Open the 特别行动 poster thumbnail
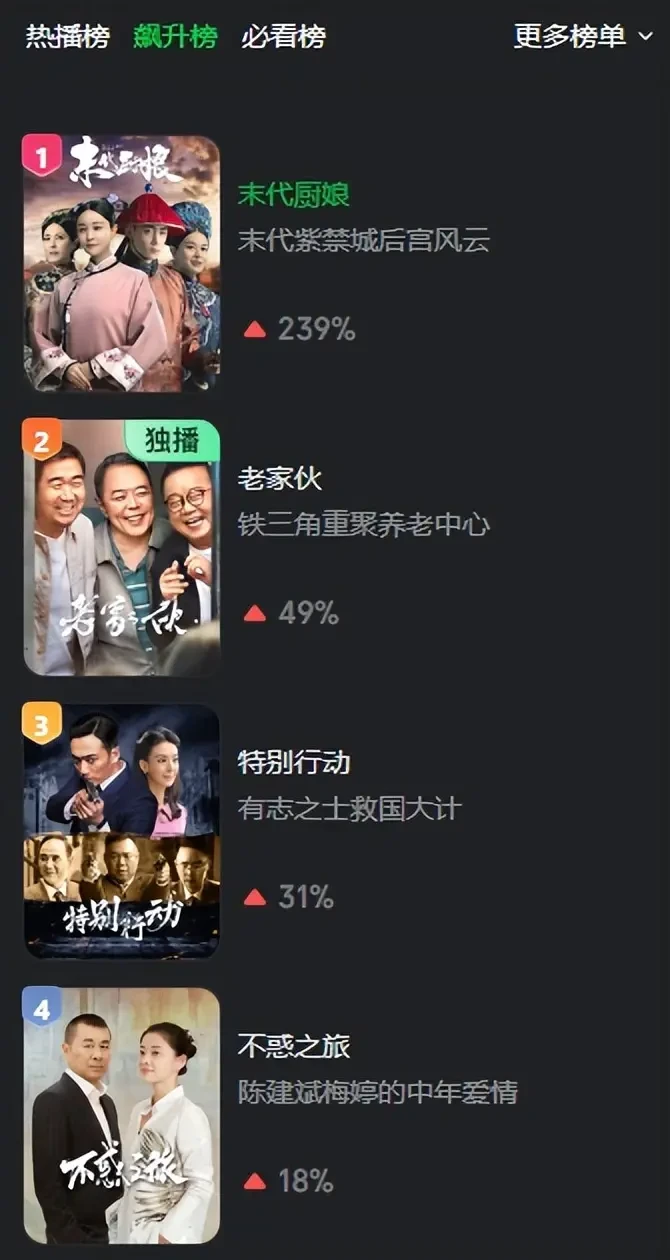The height and width of the screenshot is (1260, 670). (122, 831)
